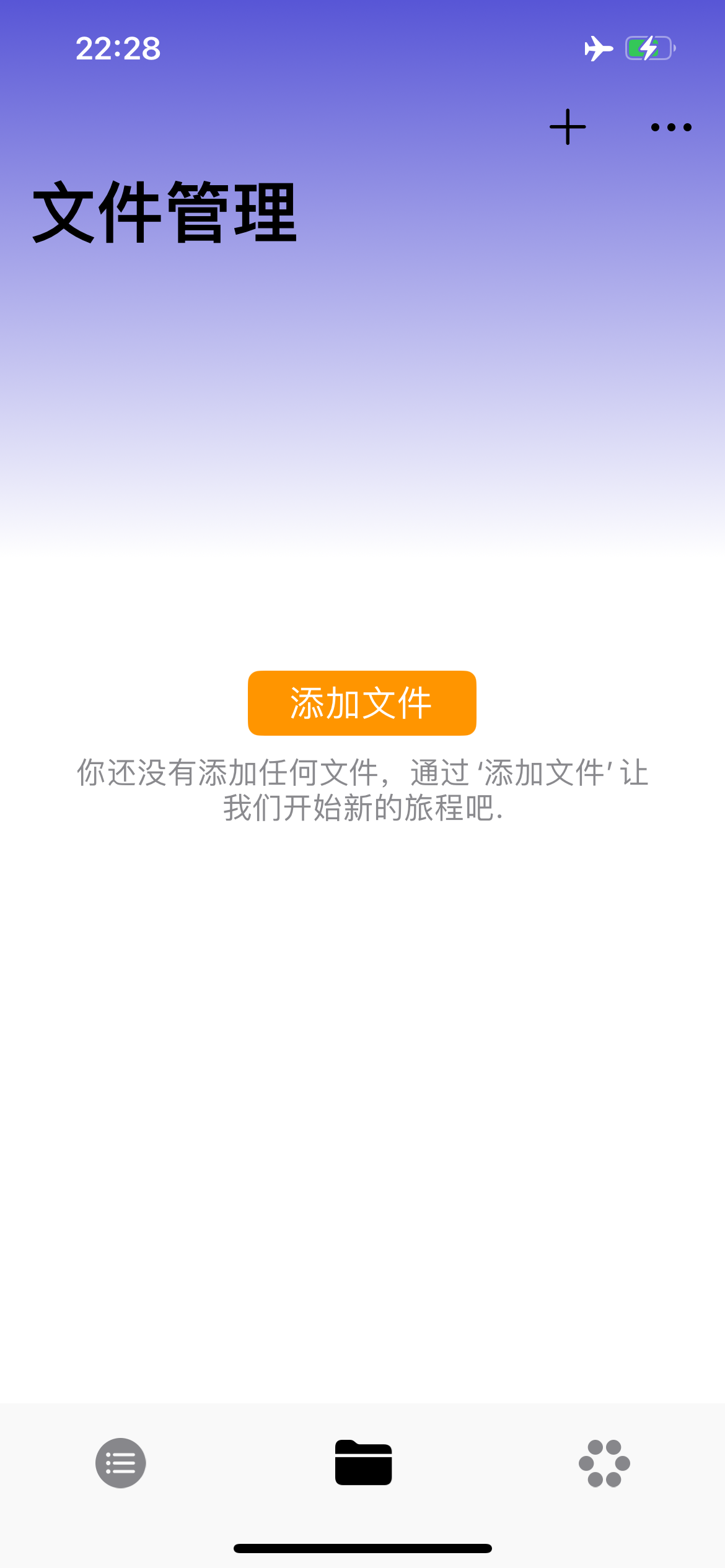Viewport: 725px width, 1568px height.
Task: Tap the plus icon to add new
Action: pyautogui.click(x=568, y=127)
